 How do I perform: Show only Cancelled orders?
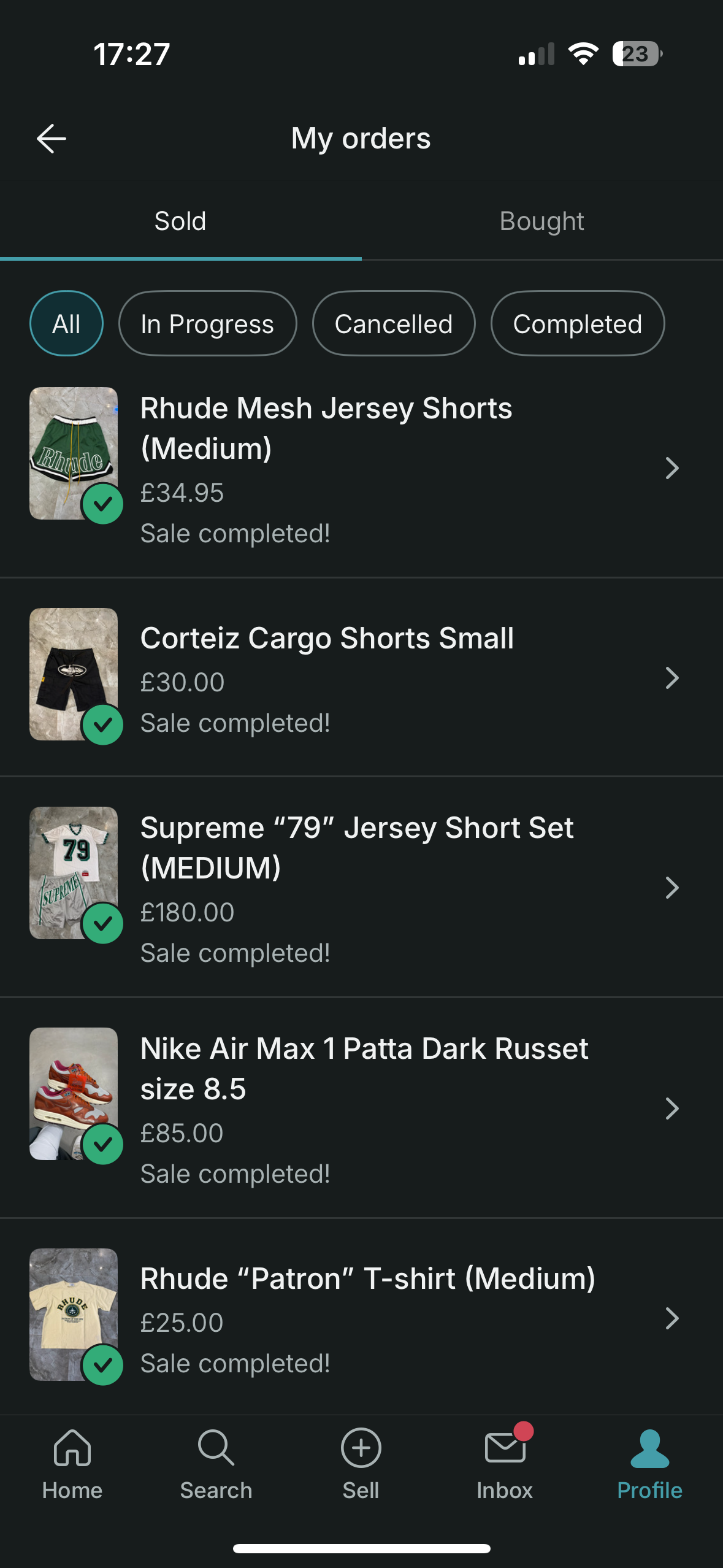point(394,324)
